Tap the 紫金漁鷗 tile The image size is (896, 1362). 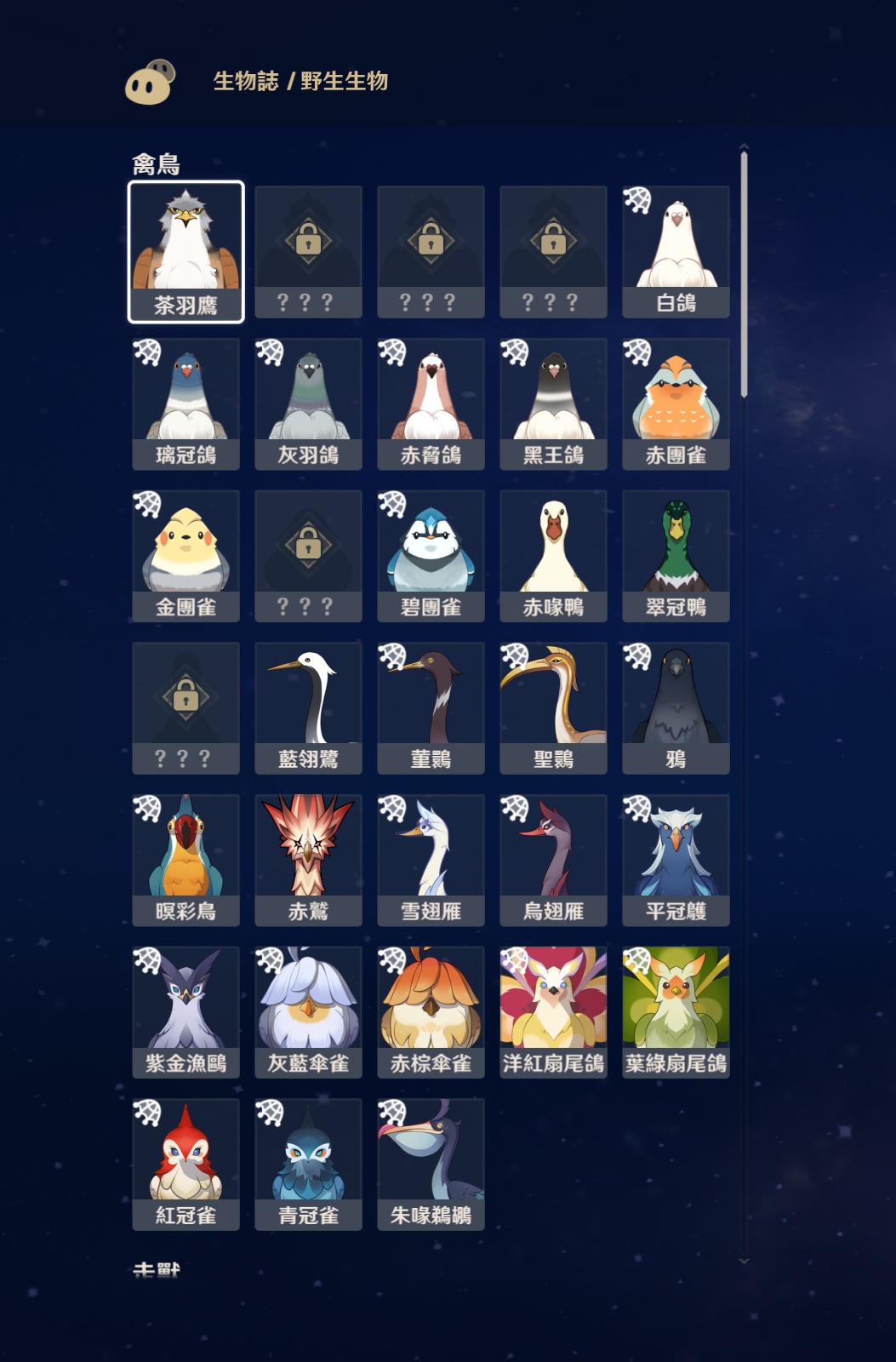(x=185, y=1011)
